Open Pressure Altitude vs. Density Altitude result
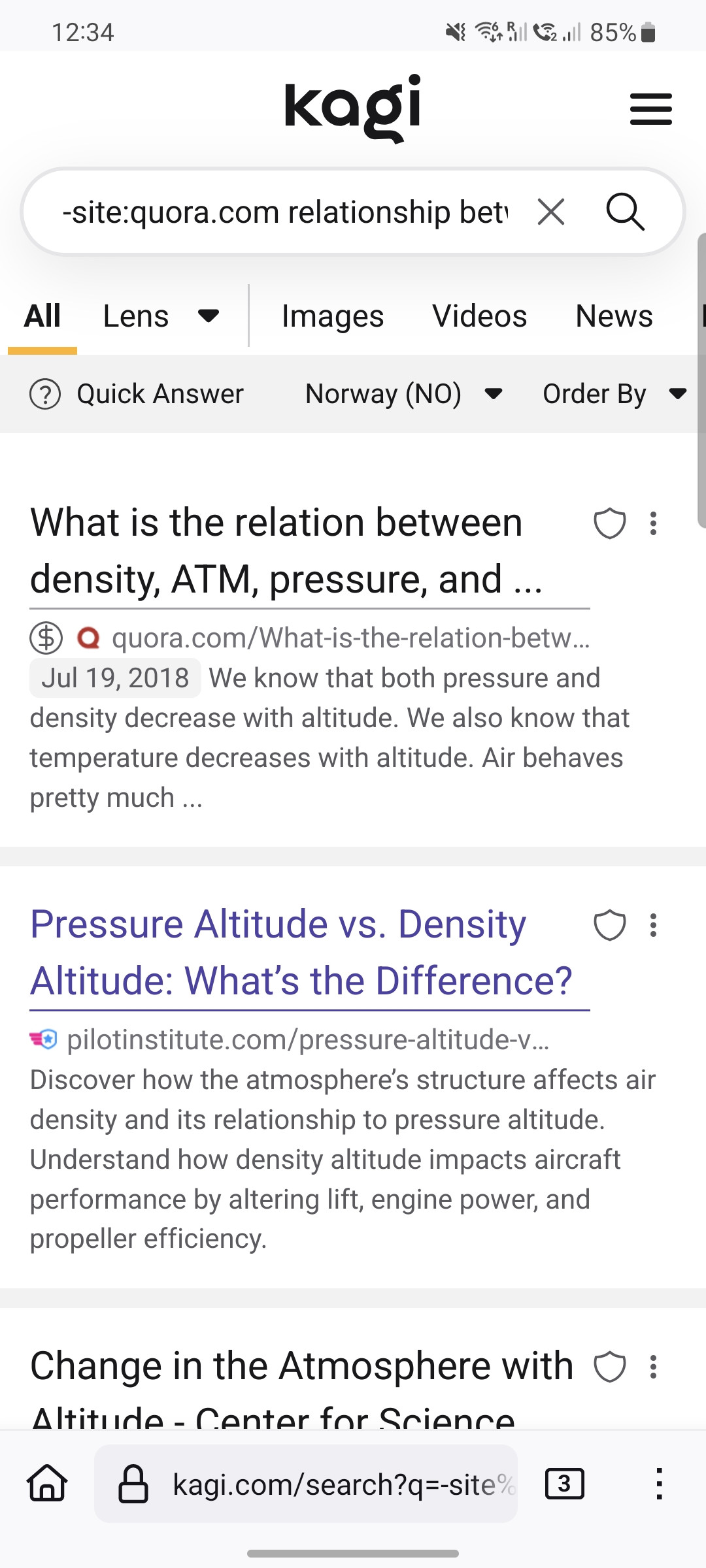 point(301,953)
